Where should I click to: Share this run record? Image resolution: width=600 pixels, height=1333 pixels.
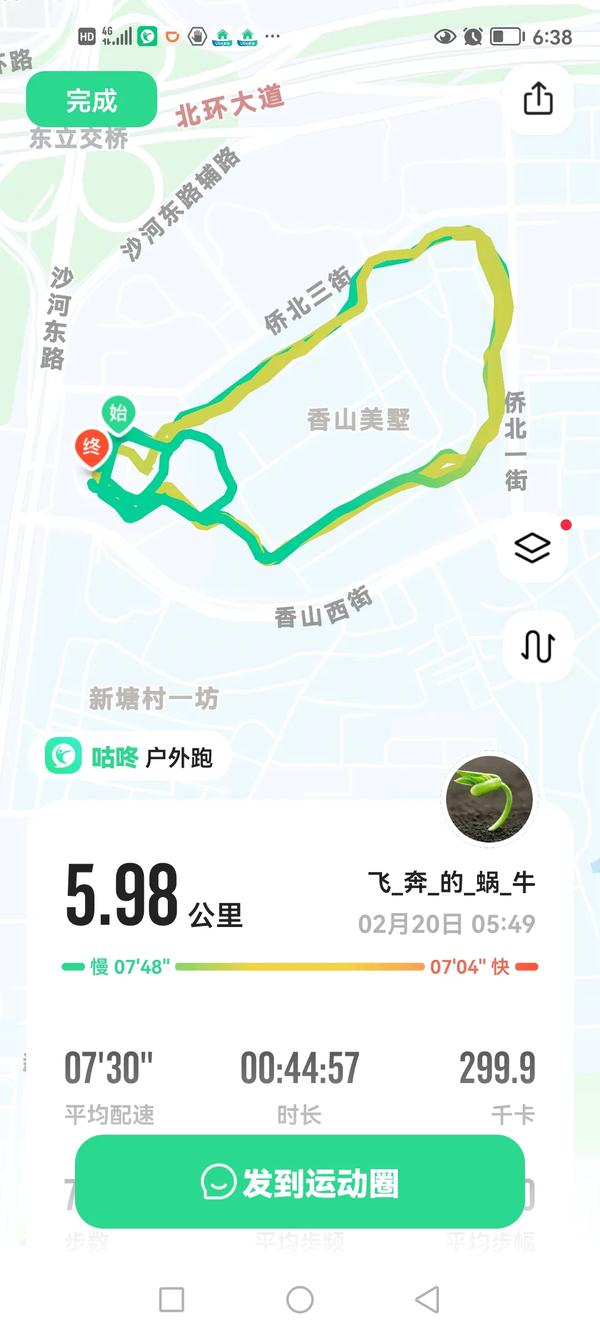point(538,99)
